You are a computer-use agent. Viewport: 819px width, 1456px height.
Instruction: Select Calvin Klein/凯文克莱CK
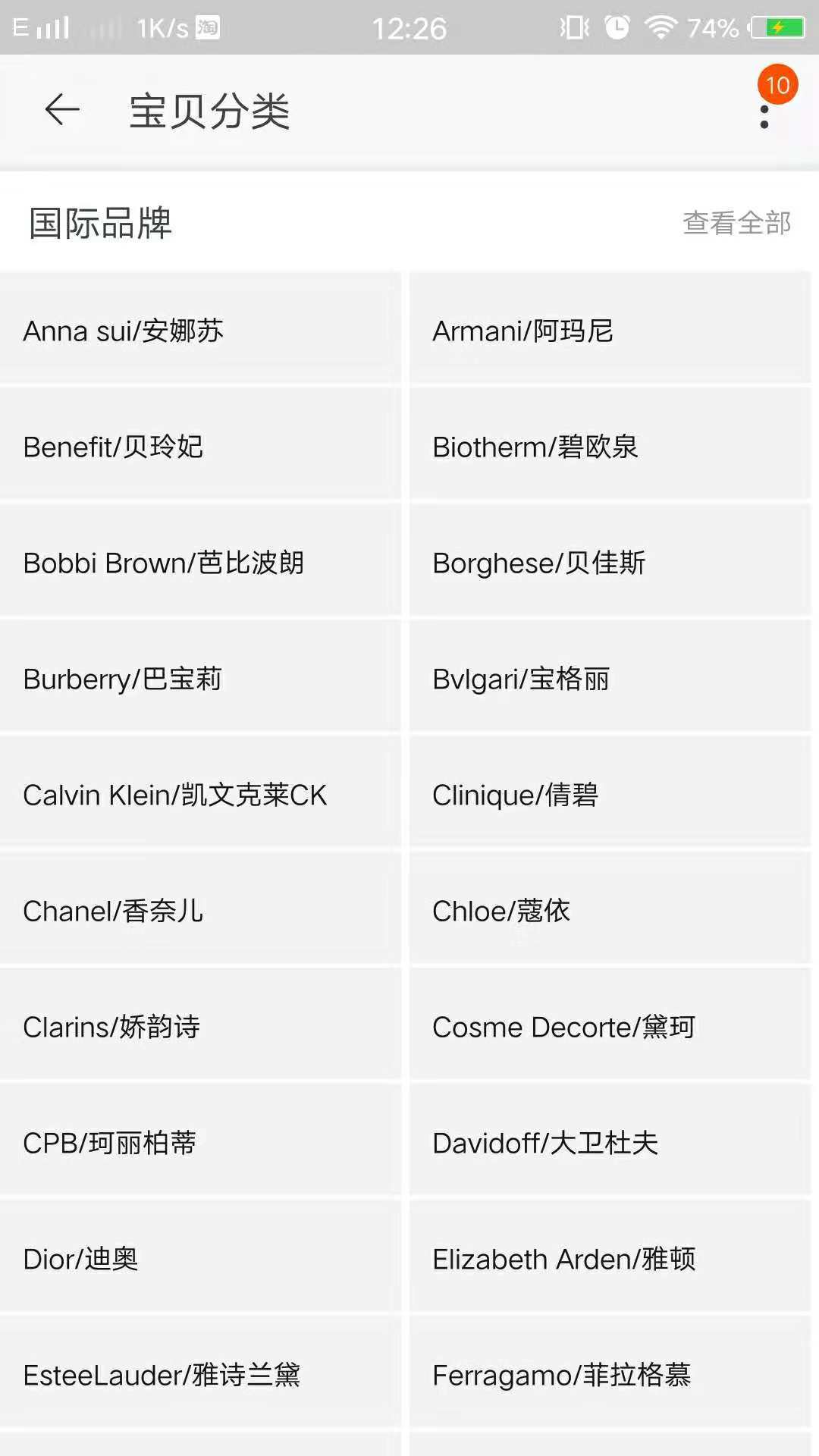[x=201, y=794]
